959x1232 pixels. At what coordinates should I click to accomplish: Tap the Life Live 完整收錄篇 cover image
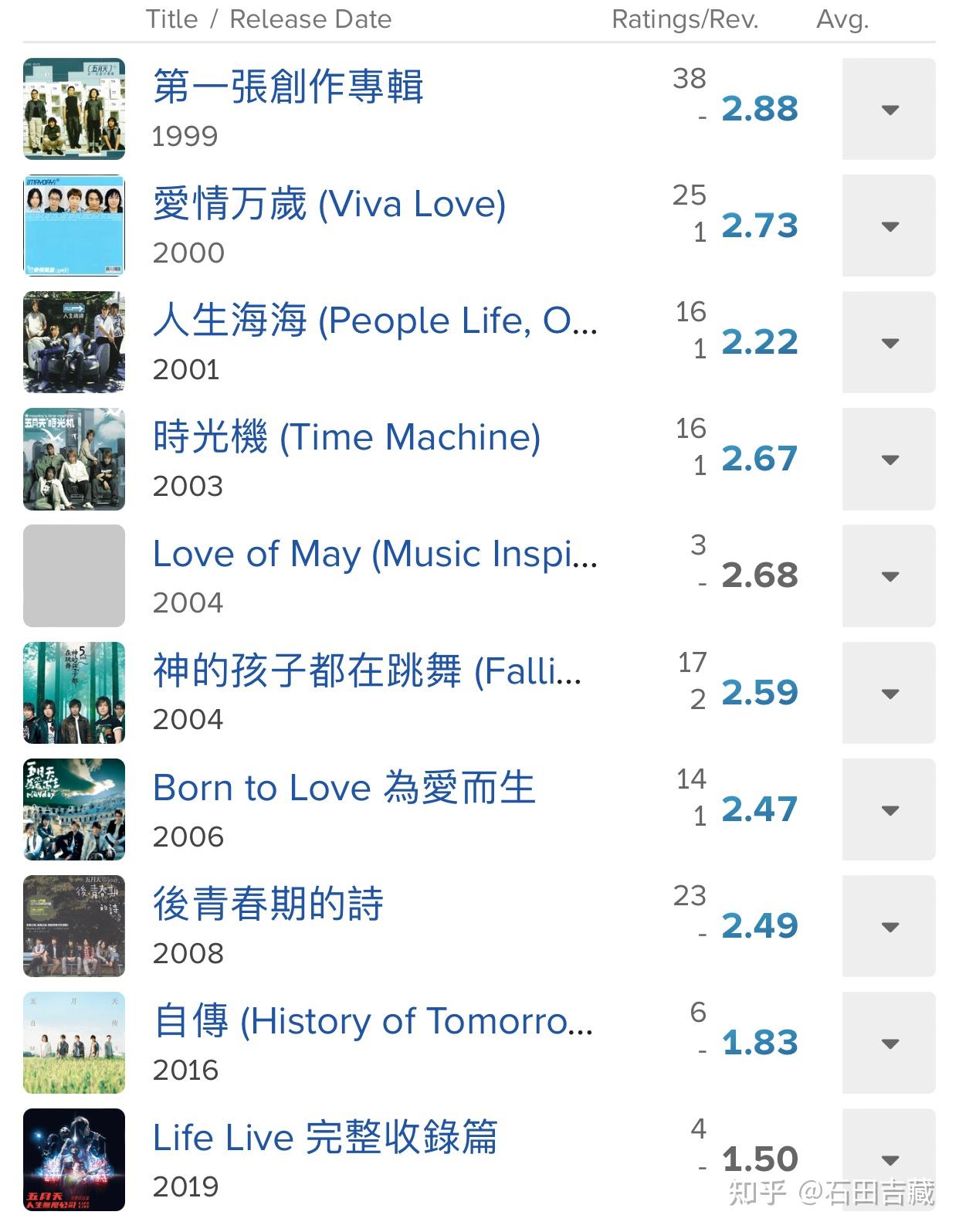coord(74,1159)
